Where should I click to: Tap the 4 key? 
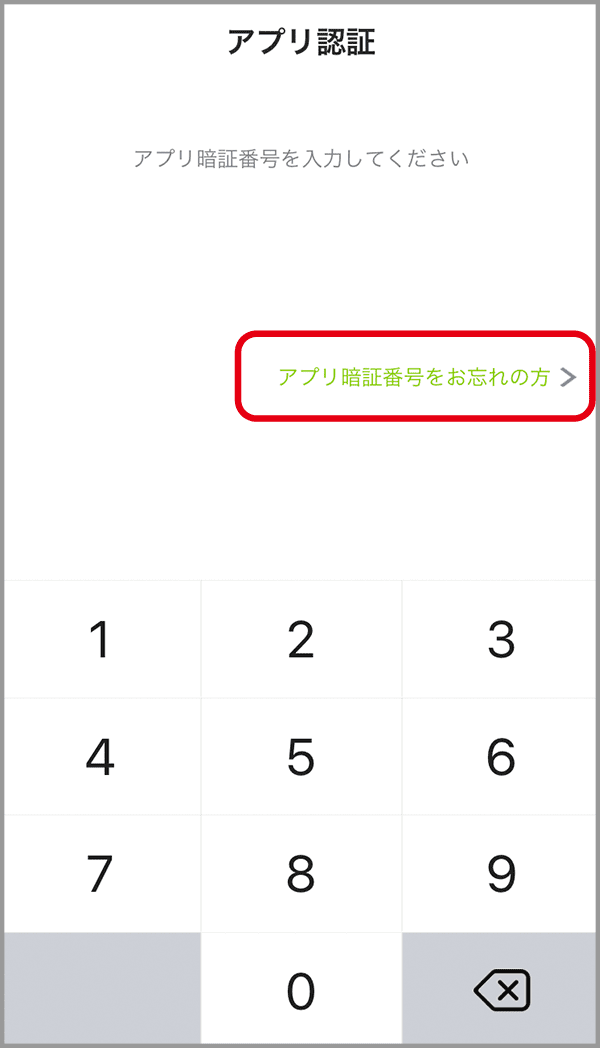point(102,757)
